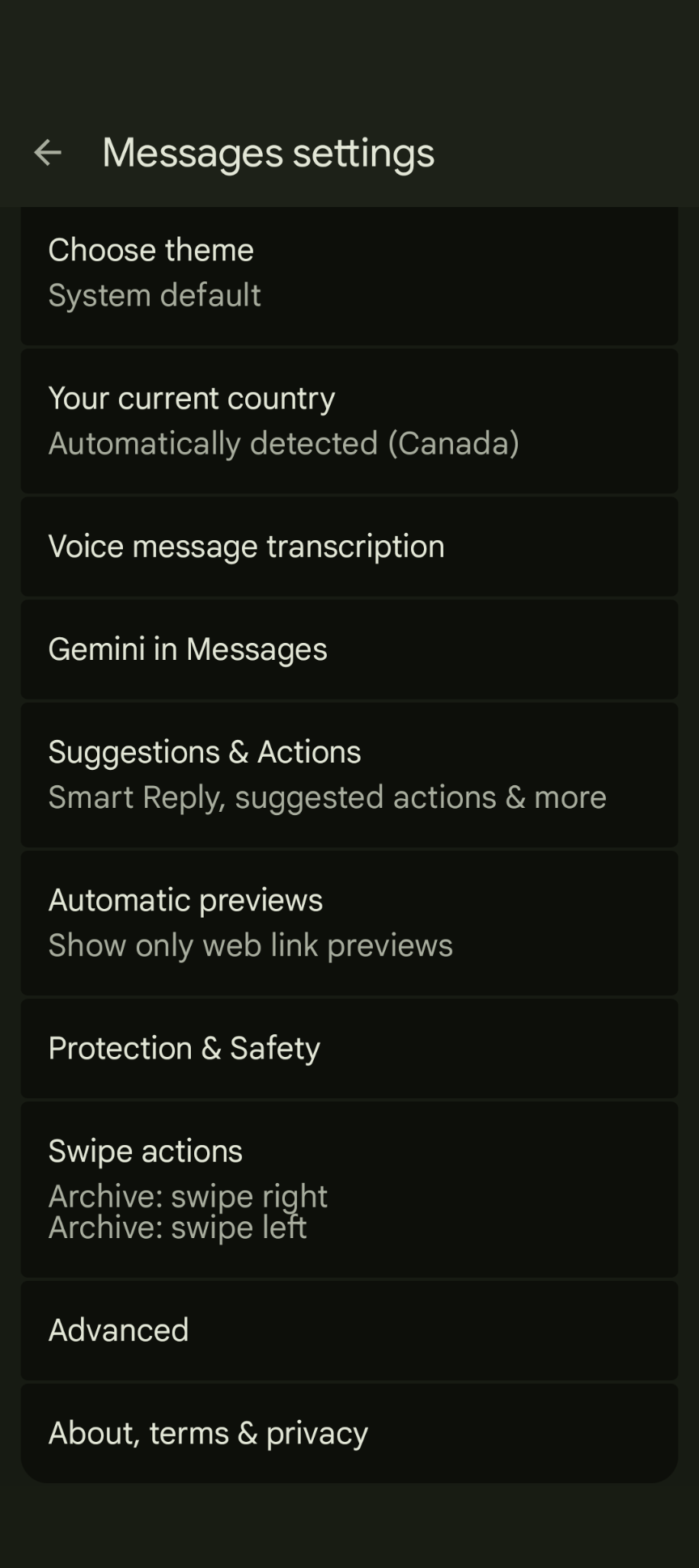This screenshot has width=699, height=1568.
Task: Open Suggestions & Actions settings
Action: 349,775
